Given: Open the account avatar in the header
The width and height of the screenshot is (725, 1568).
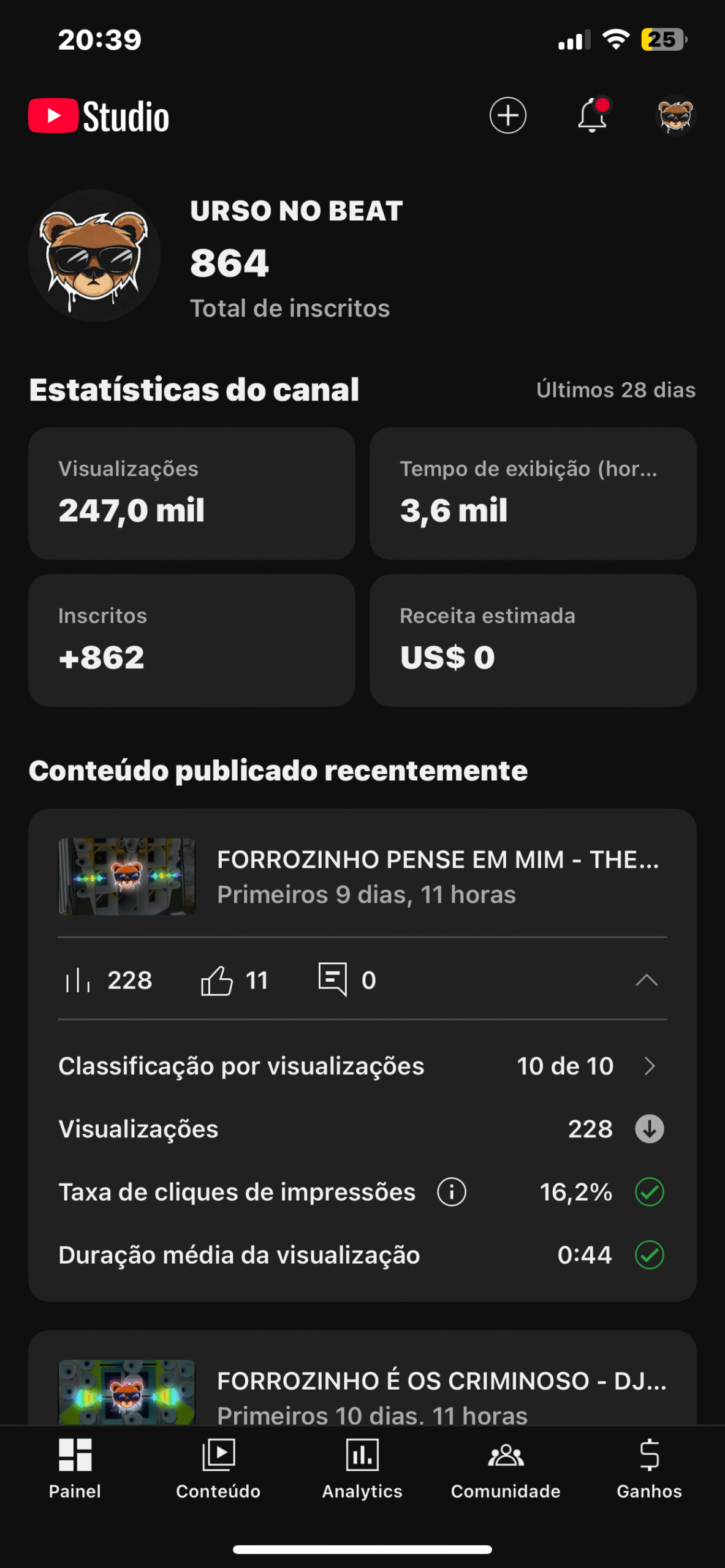Looking at the screenshot, I should pyautogui.click(x=675, y=116).
